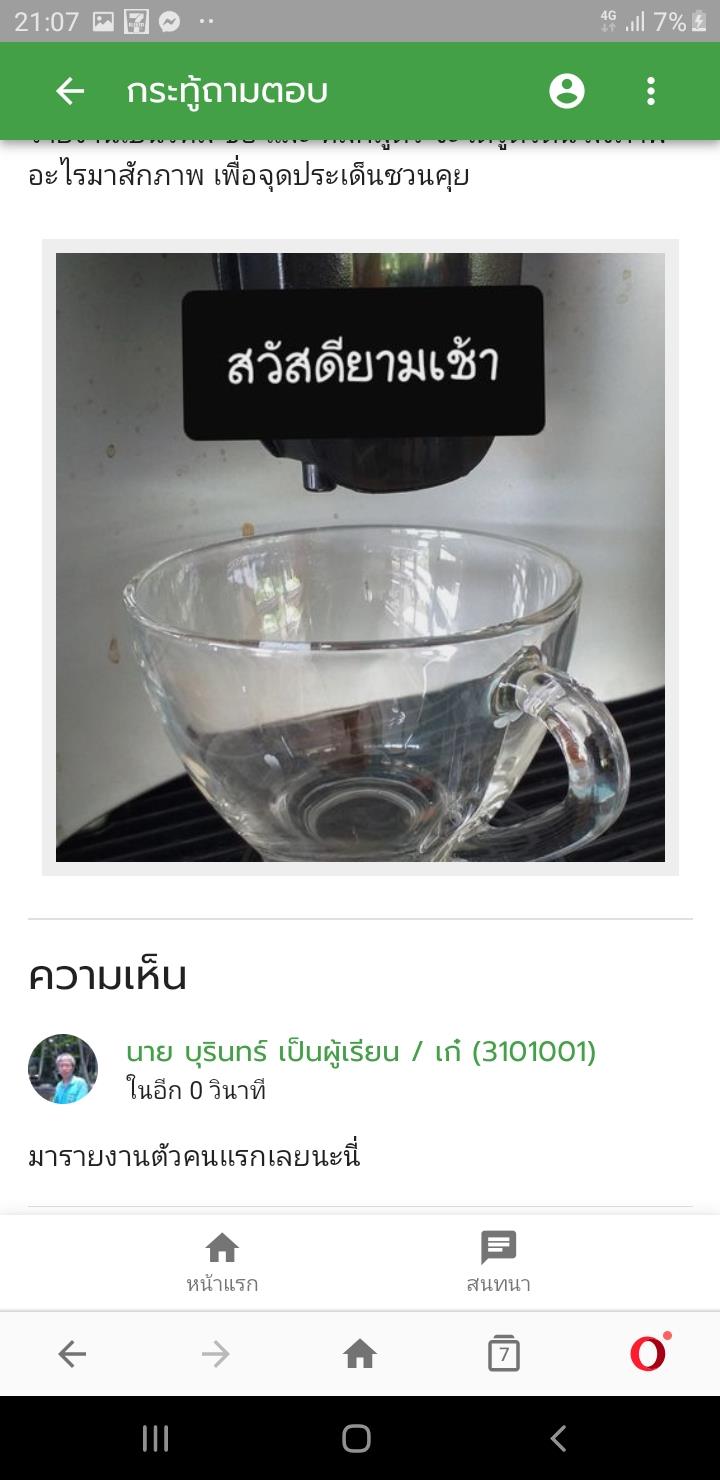Tap the system home button

tap(357, 1439)
